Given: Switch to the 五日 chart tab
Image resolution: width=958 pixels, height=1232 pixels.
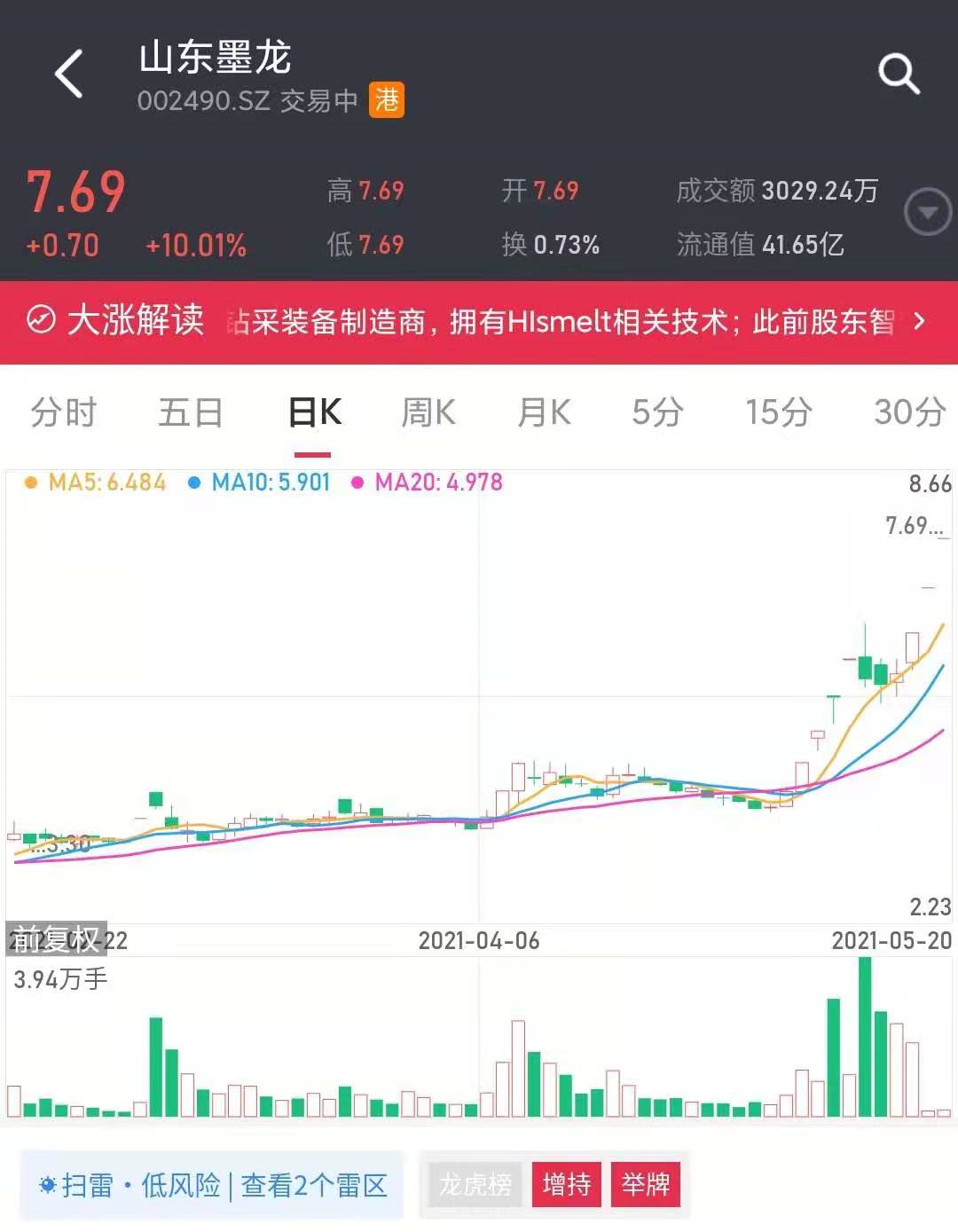Looking at the screenshot, I should (190, 412).
